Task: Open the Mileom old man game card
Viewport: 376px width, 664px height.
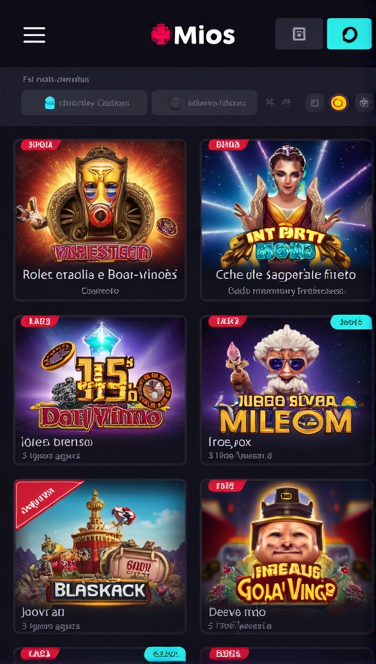Action: click(x=287, y=390)
